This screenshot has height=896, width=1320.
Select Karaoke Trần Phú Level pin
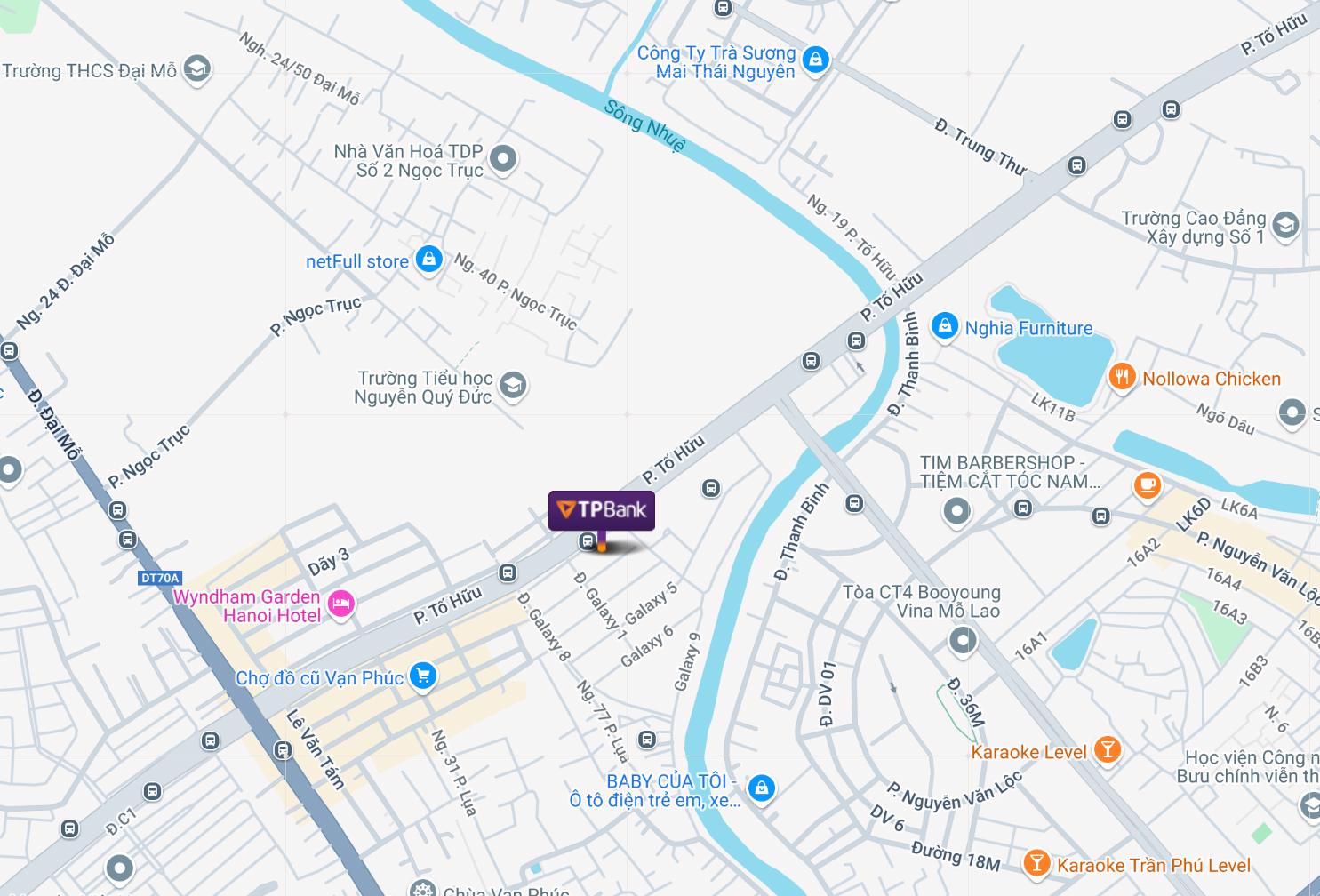point(1036,862)
